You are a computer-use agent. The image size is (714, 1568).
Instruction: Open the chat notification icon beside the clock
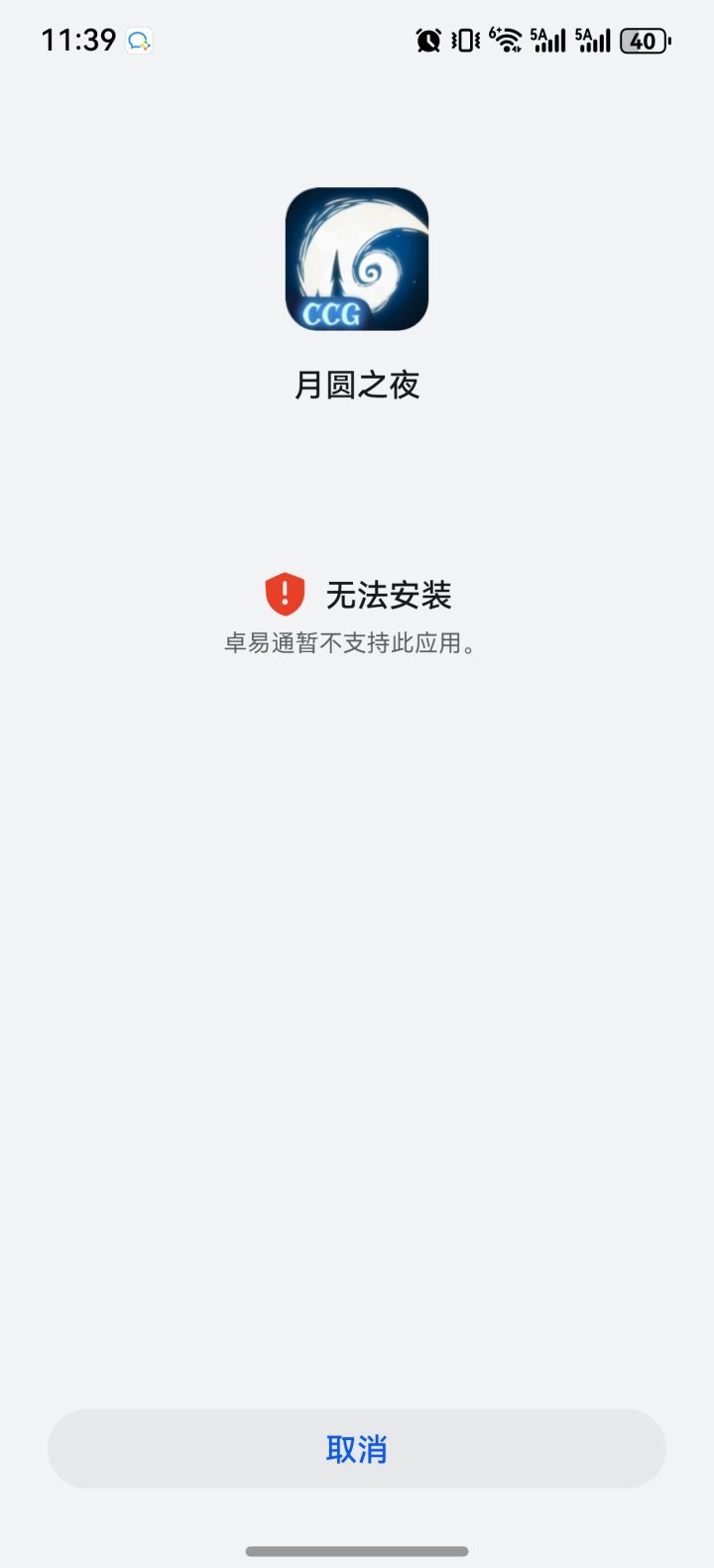click(x=139, y=40)
